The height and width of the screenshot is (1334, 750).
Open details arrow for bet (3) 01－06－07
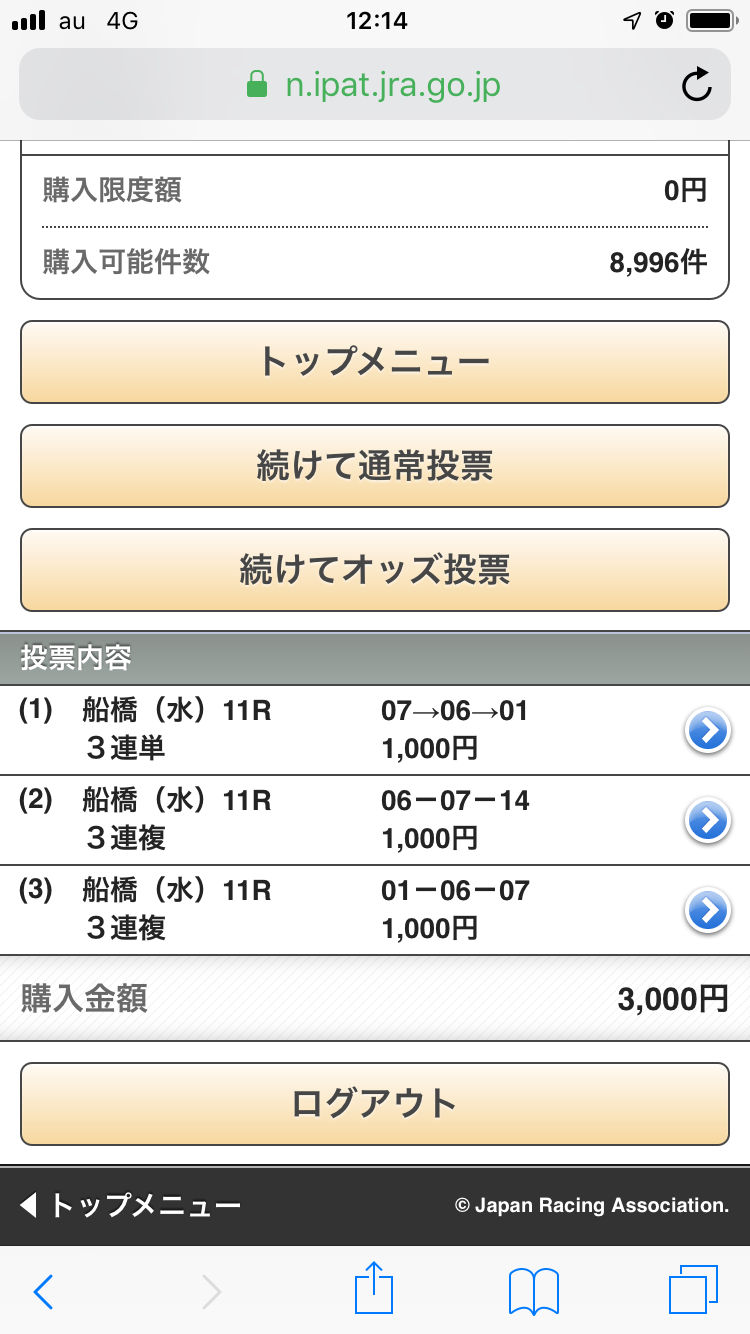tap(707, 911)
